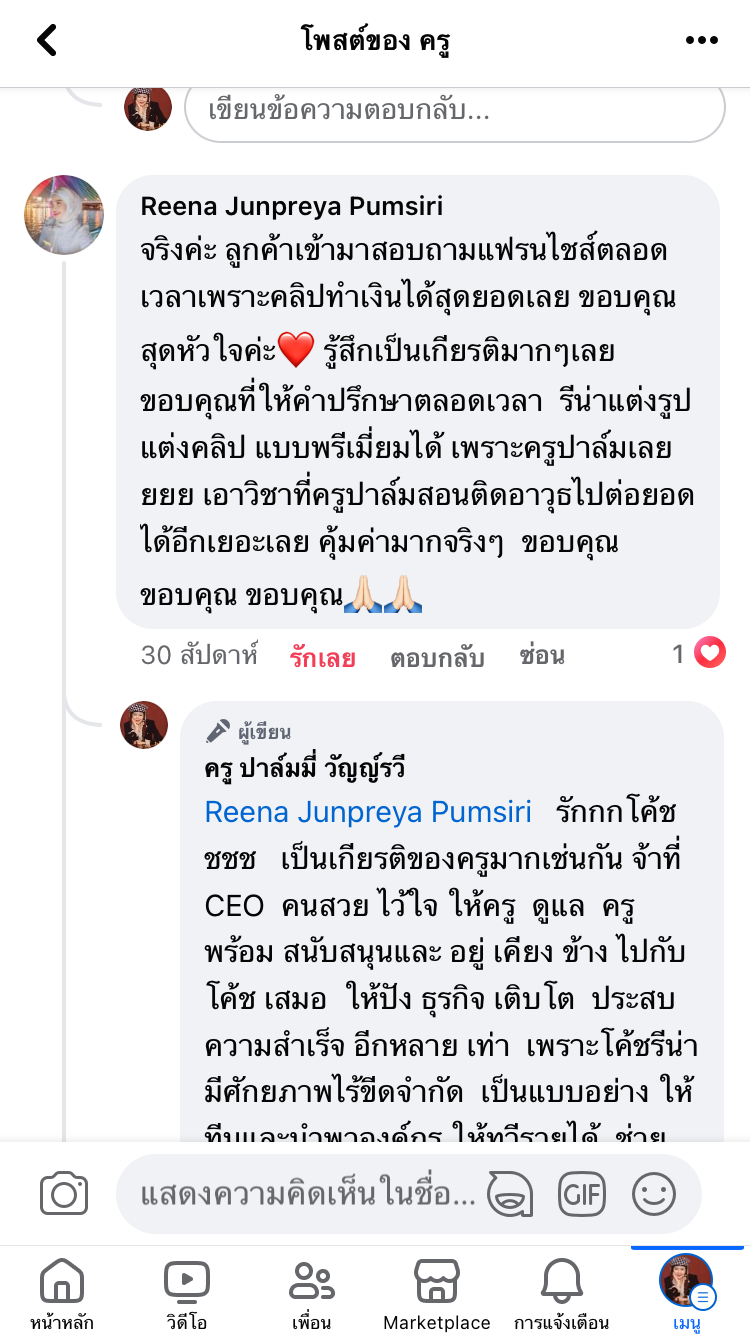Open ครู ปาล์มมี่ วัญญ์รวี author name
This screenshot has width=750, height=1334.
coord(304,769)
